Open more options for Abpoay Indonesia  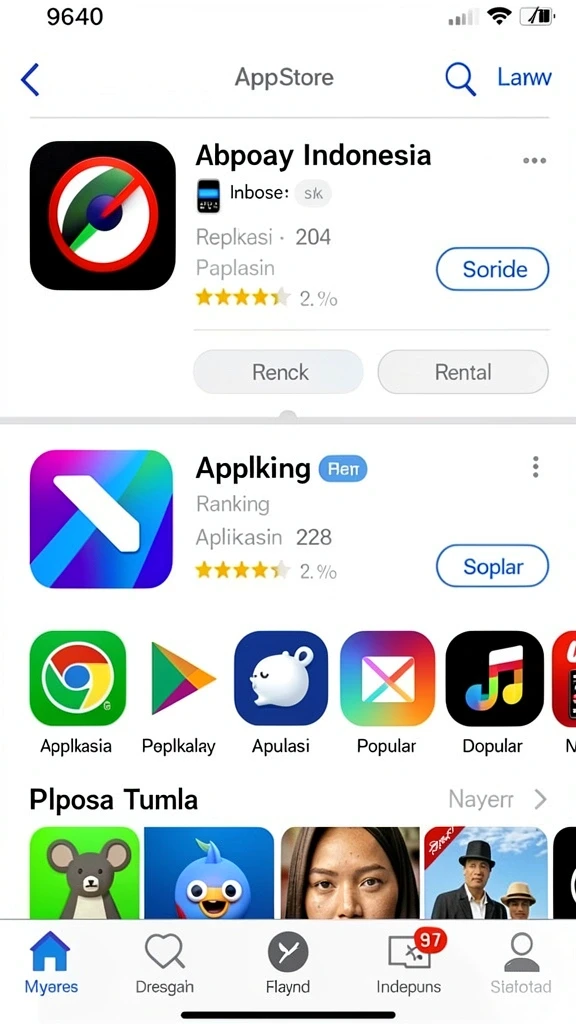coord(534,161)
